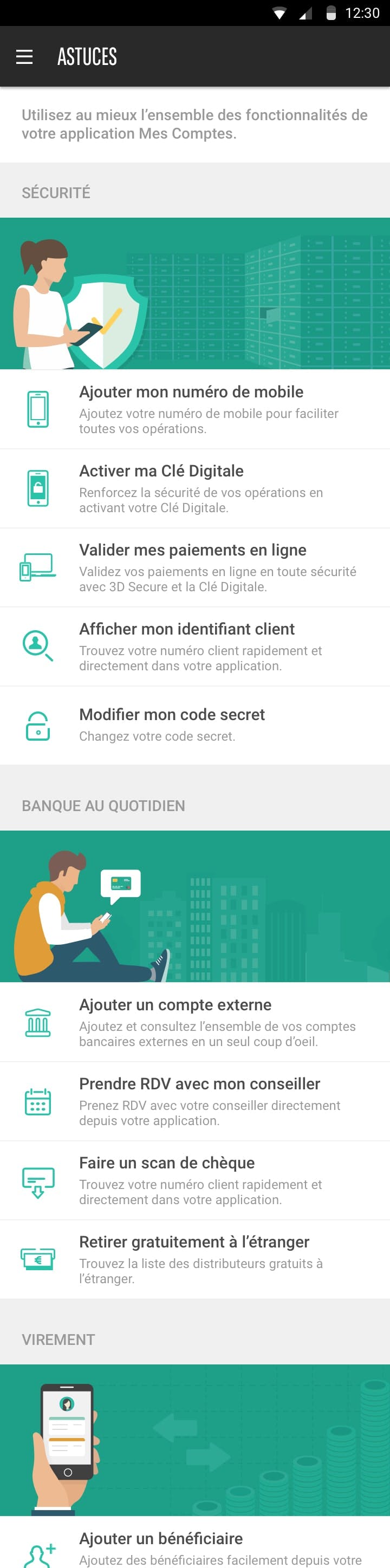Select Activer ma Clé Digitale
This screenshot has height=1568, width=390.
195,488
